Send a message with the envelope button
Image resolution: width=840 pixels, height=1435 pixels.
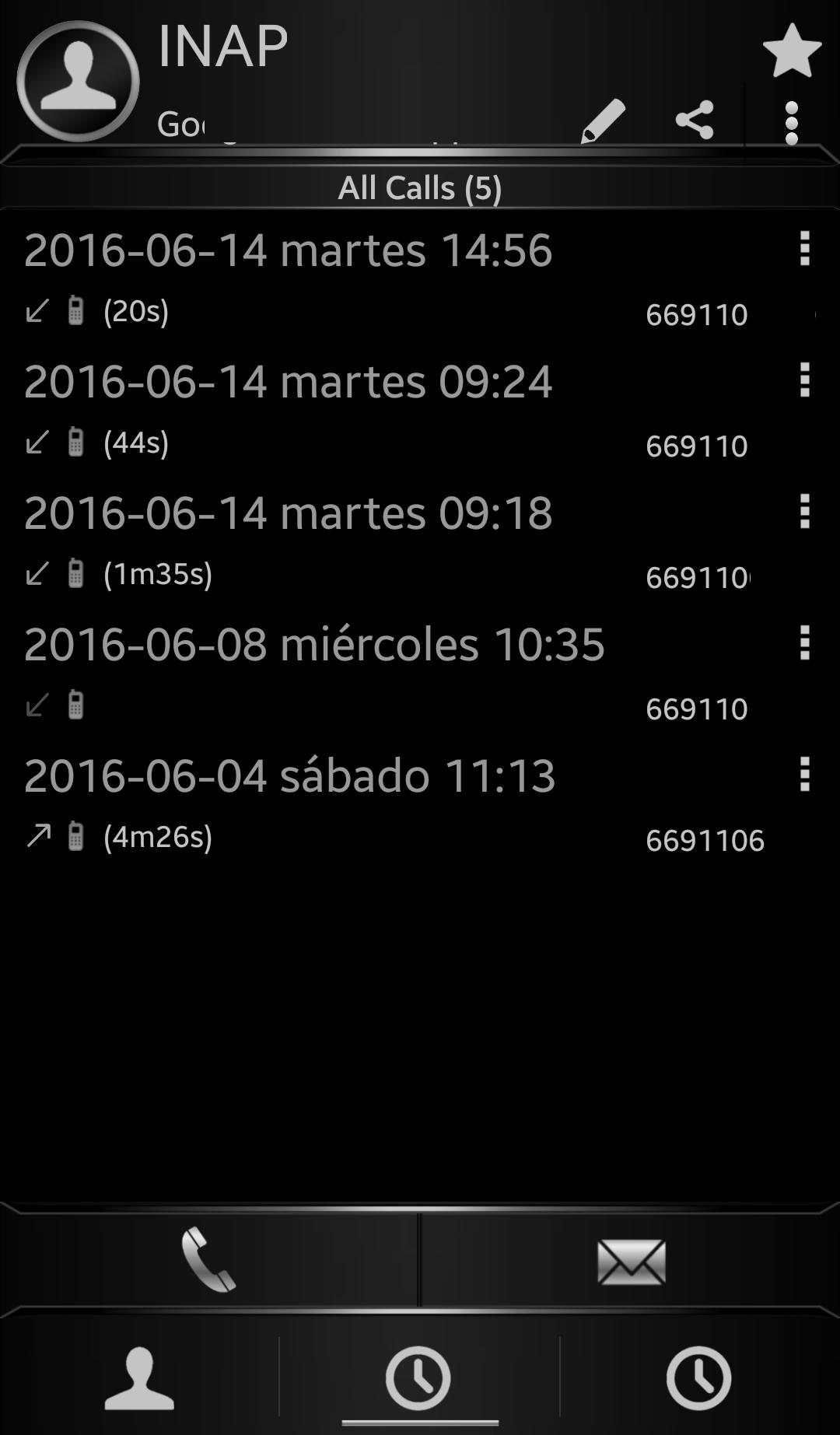(631, 1261)
